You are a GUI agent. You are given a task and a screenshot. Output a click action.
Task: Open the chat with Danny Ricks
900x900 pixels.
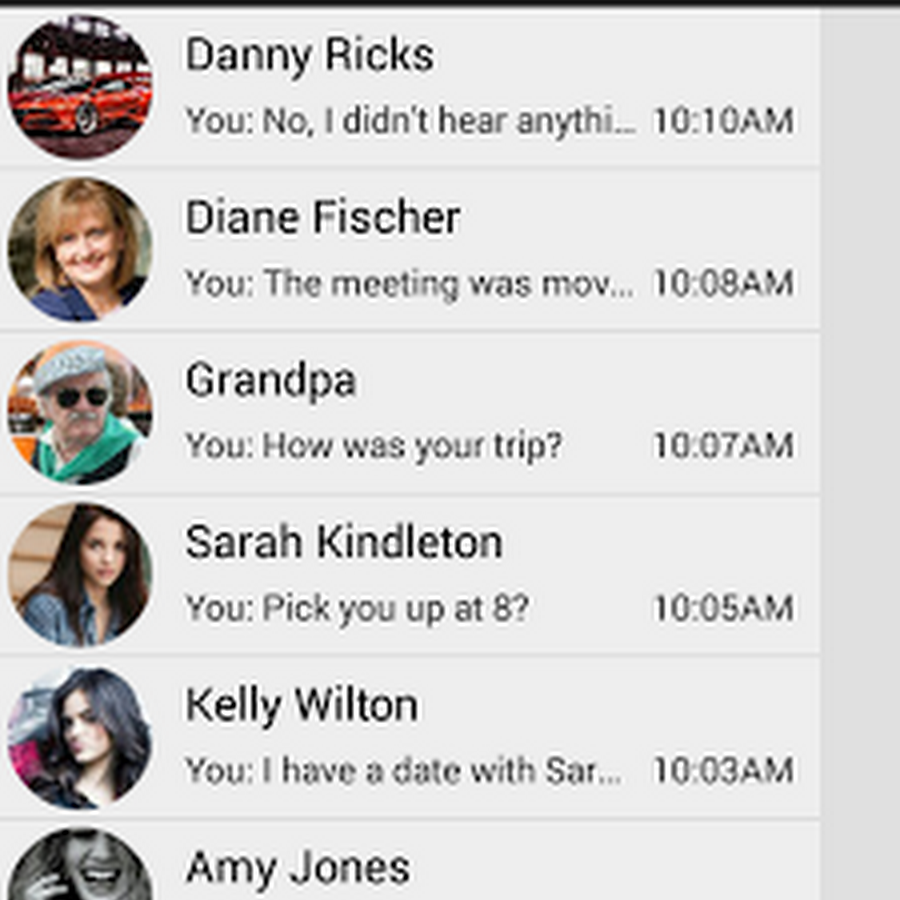pos(410,87)
